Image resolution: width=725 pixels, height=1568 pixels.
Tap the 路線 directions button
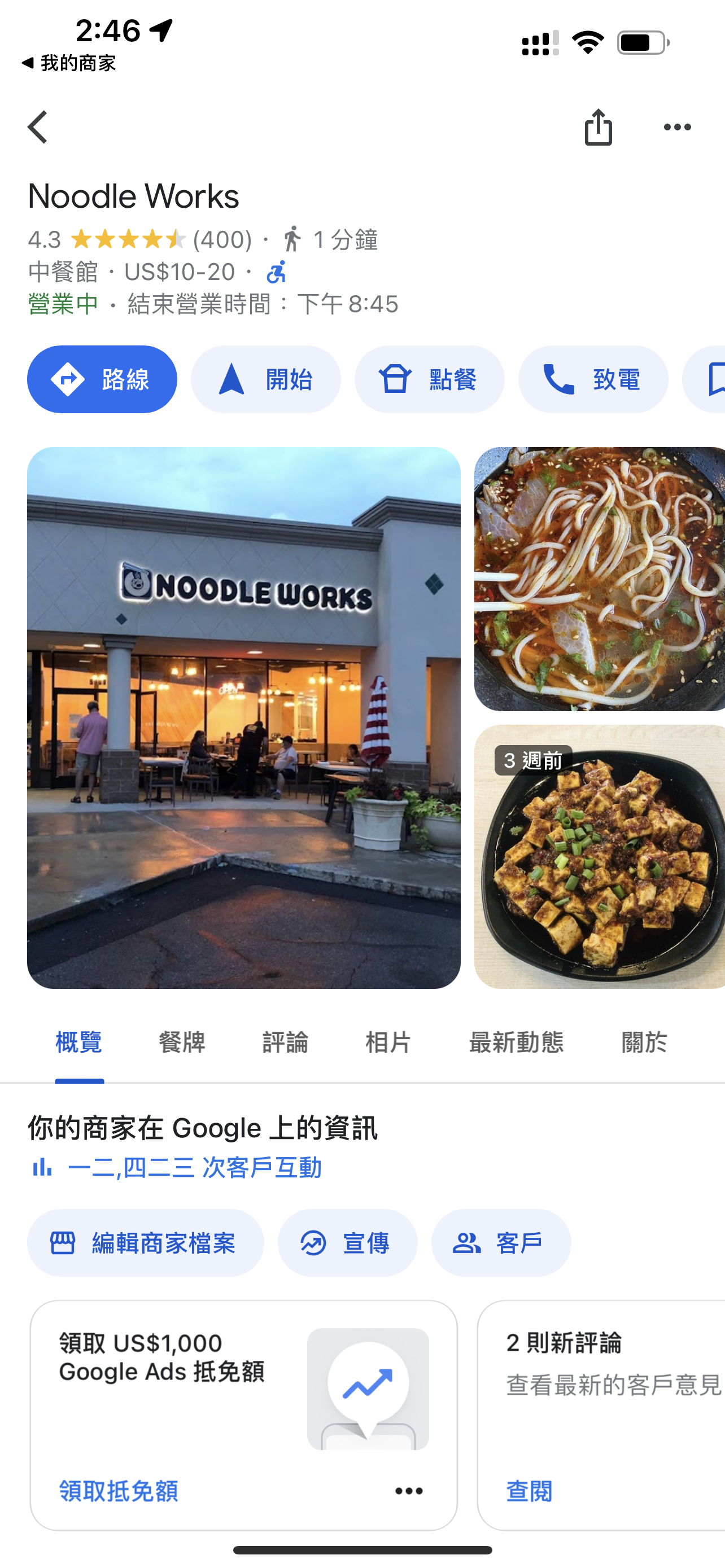[102, 379]
